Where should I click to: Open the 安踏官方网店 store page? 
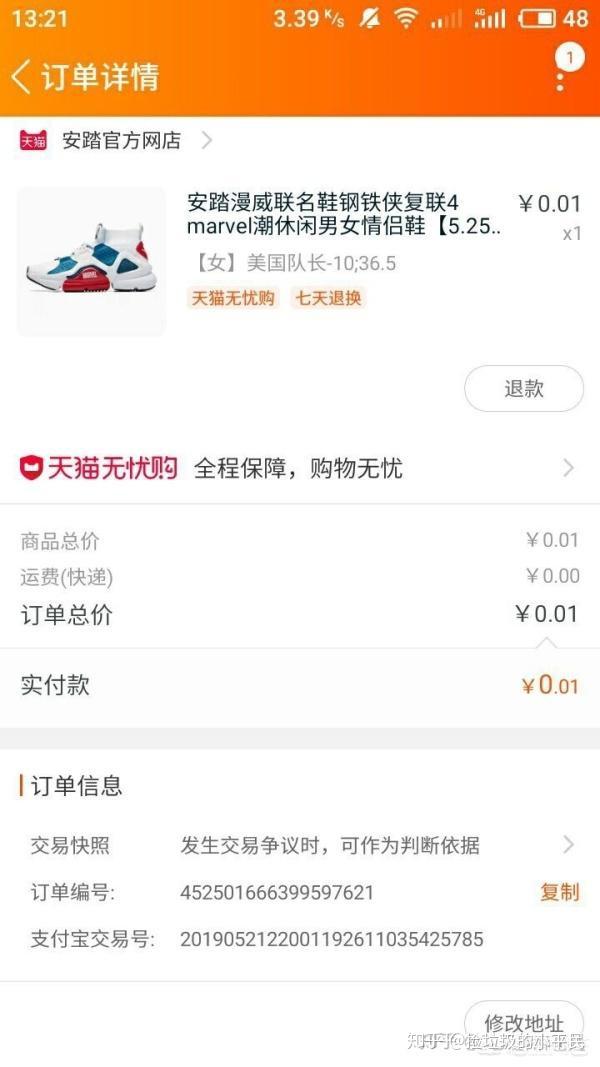122,141
